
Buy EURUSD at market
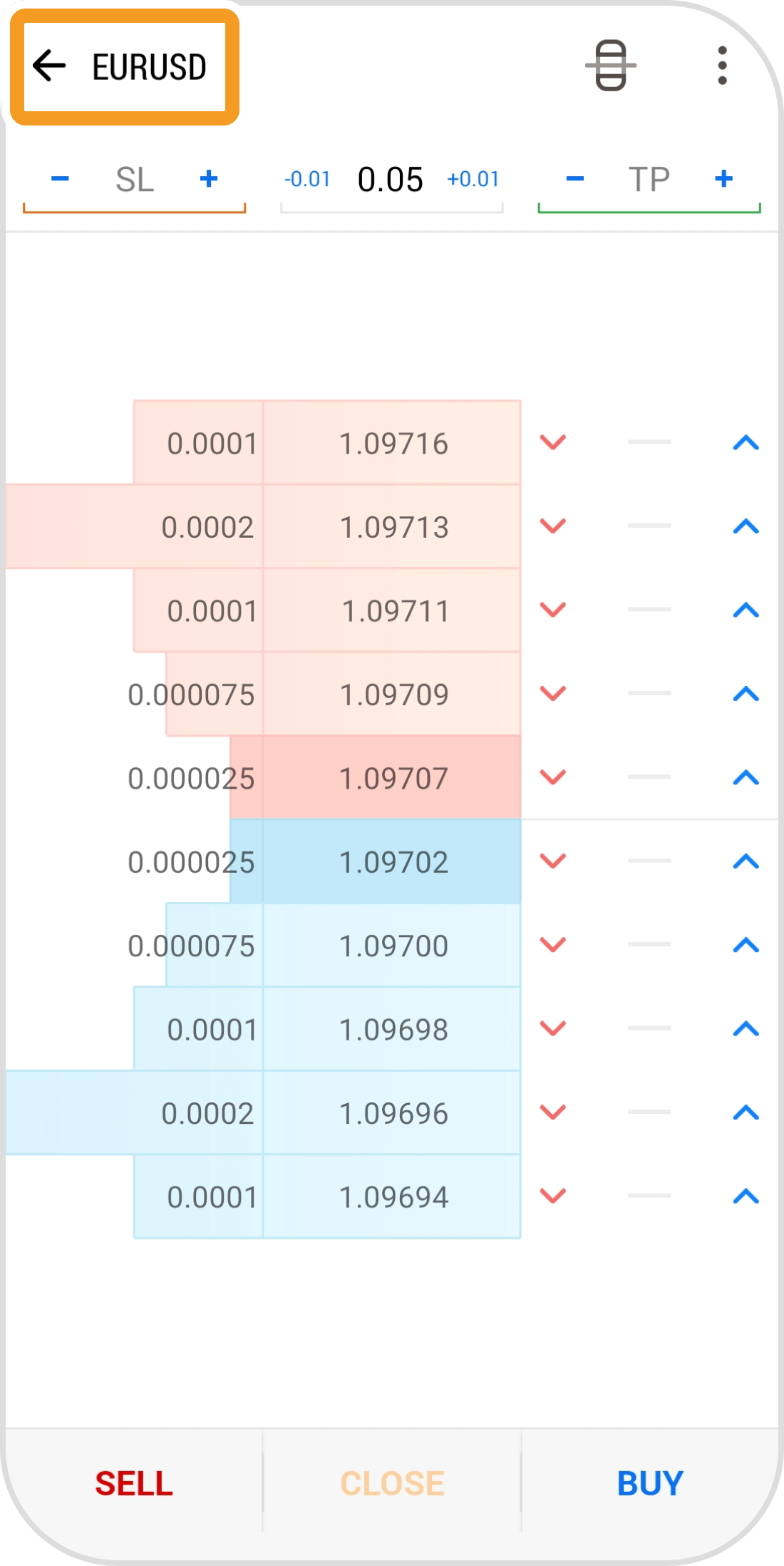(x=650, y=1483)
